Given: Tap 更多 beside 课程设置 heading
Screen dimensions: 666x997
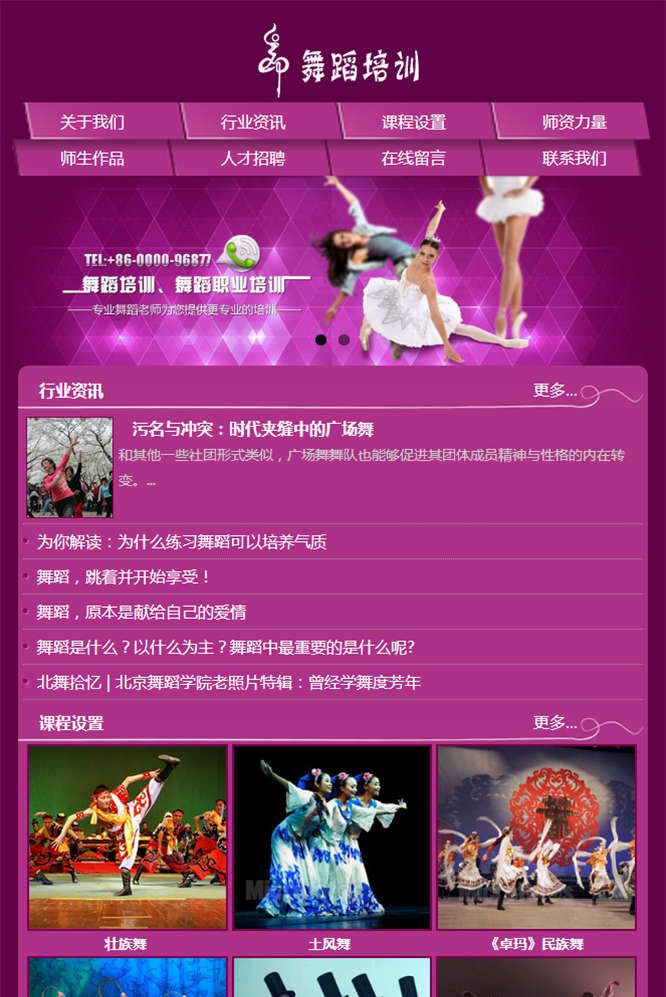Looking at the screenshot, I should [x=555, y=722].
